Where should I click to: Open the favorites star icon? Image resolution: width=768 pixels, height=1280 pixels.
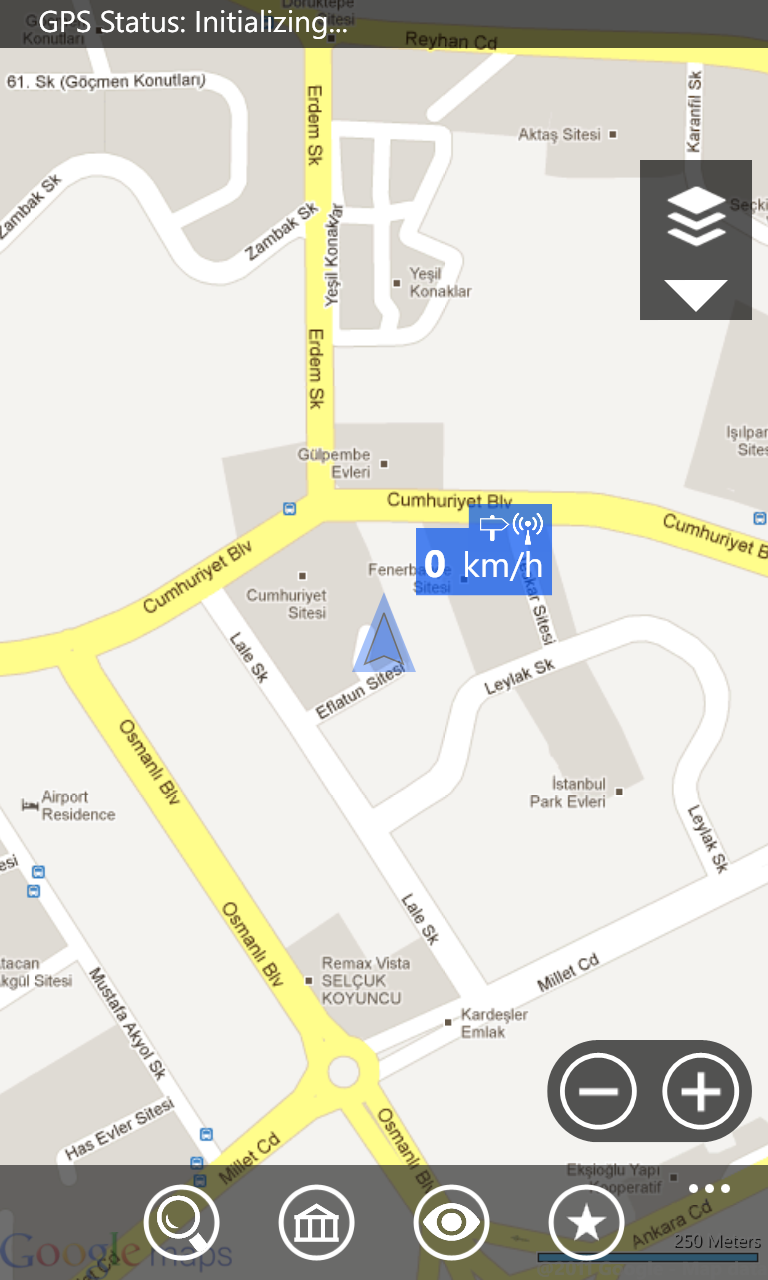coord(587,1222)
